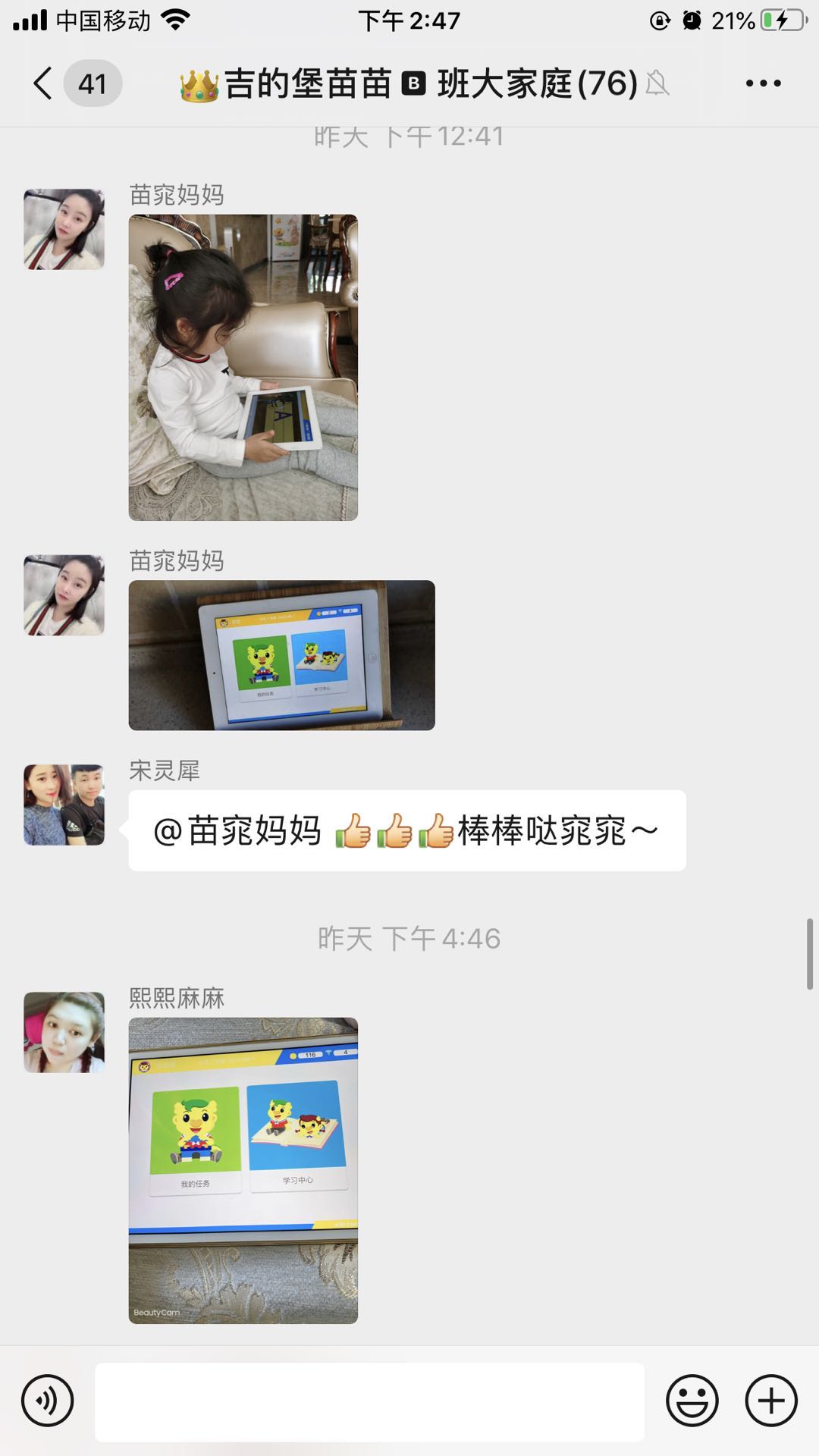View 熙熙麻麻's shared tablet photo
This screenshot has height=1456, width=819.
243,1170
